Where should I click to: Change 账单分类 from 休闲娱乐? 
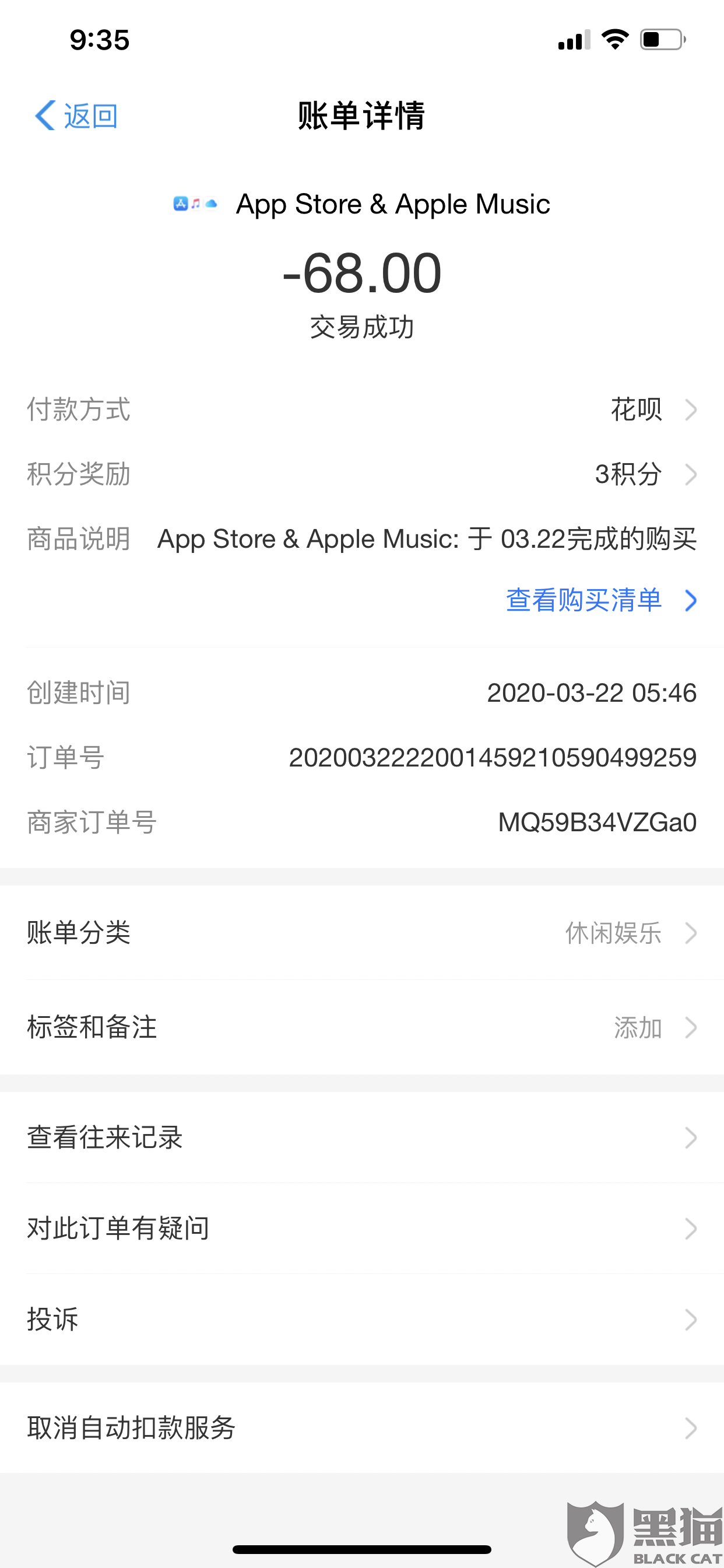(361, 933)
